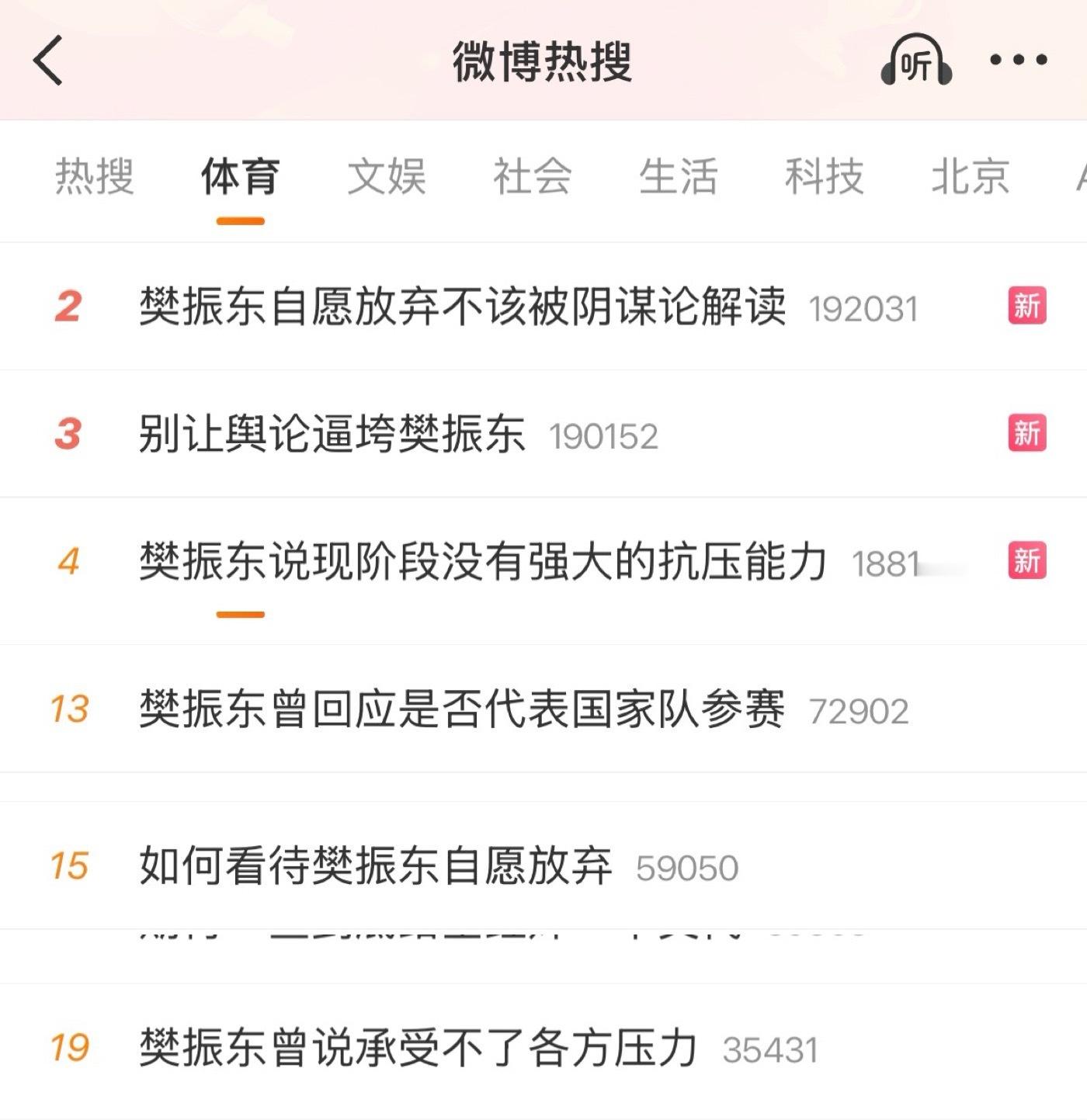Click the 新 badge on rank 4 topic

point(1026,559)
